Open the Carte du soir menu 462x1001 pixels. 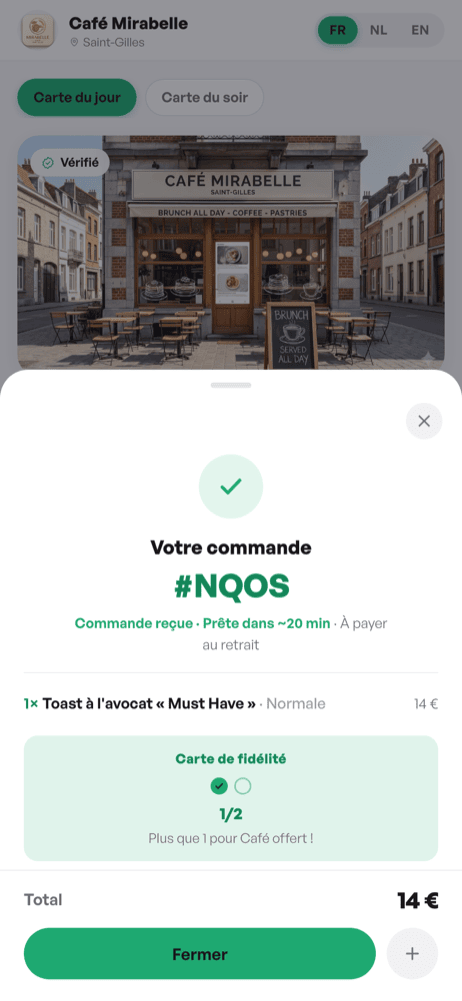205,98
